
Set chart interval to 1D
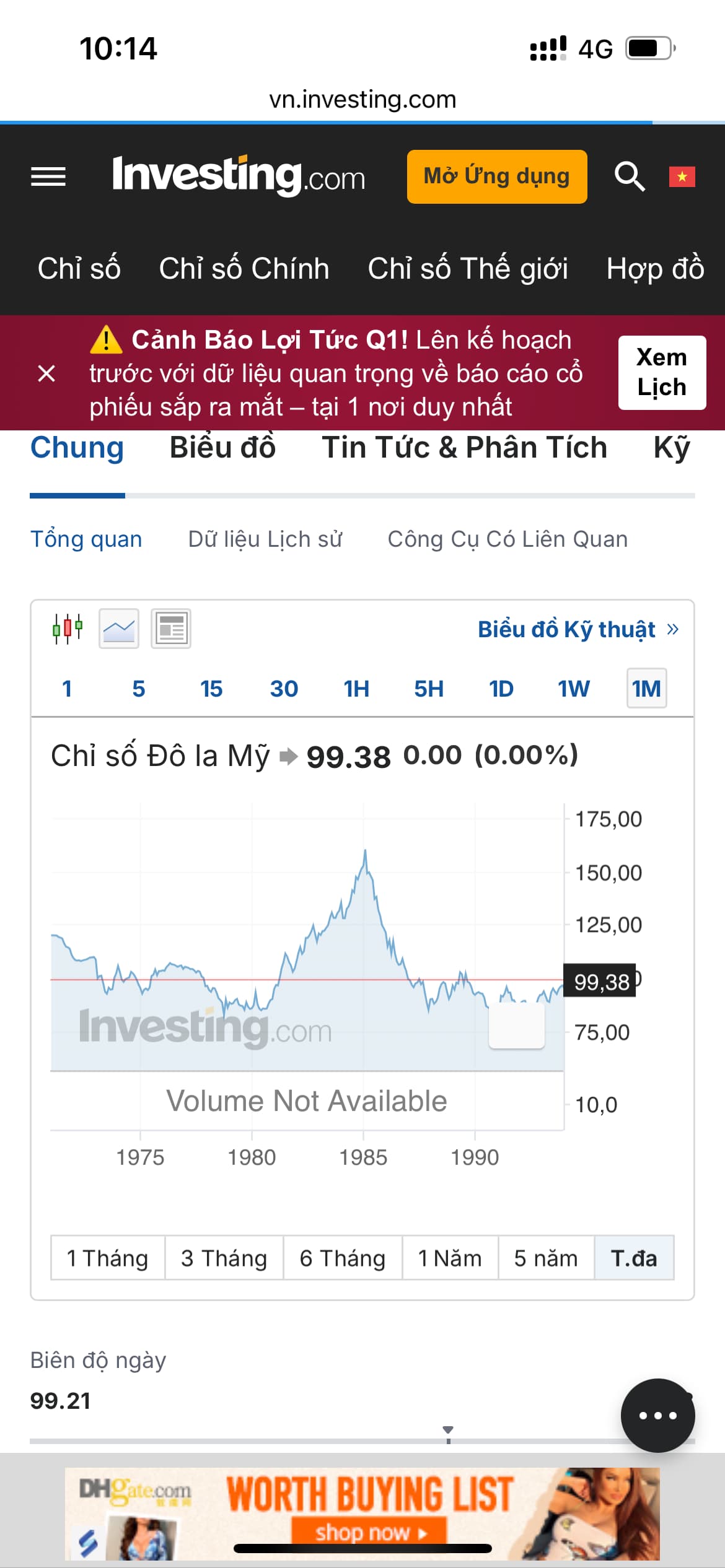point(501,689)
